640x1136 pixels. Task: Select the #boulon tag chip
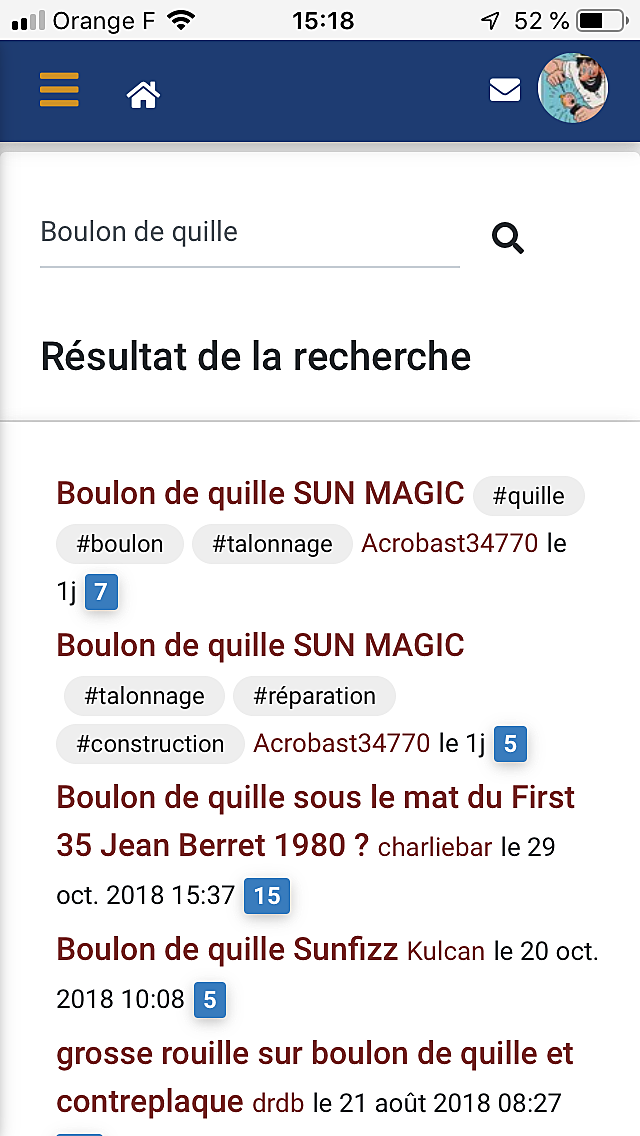(x=120, y=544)
